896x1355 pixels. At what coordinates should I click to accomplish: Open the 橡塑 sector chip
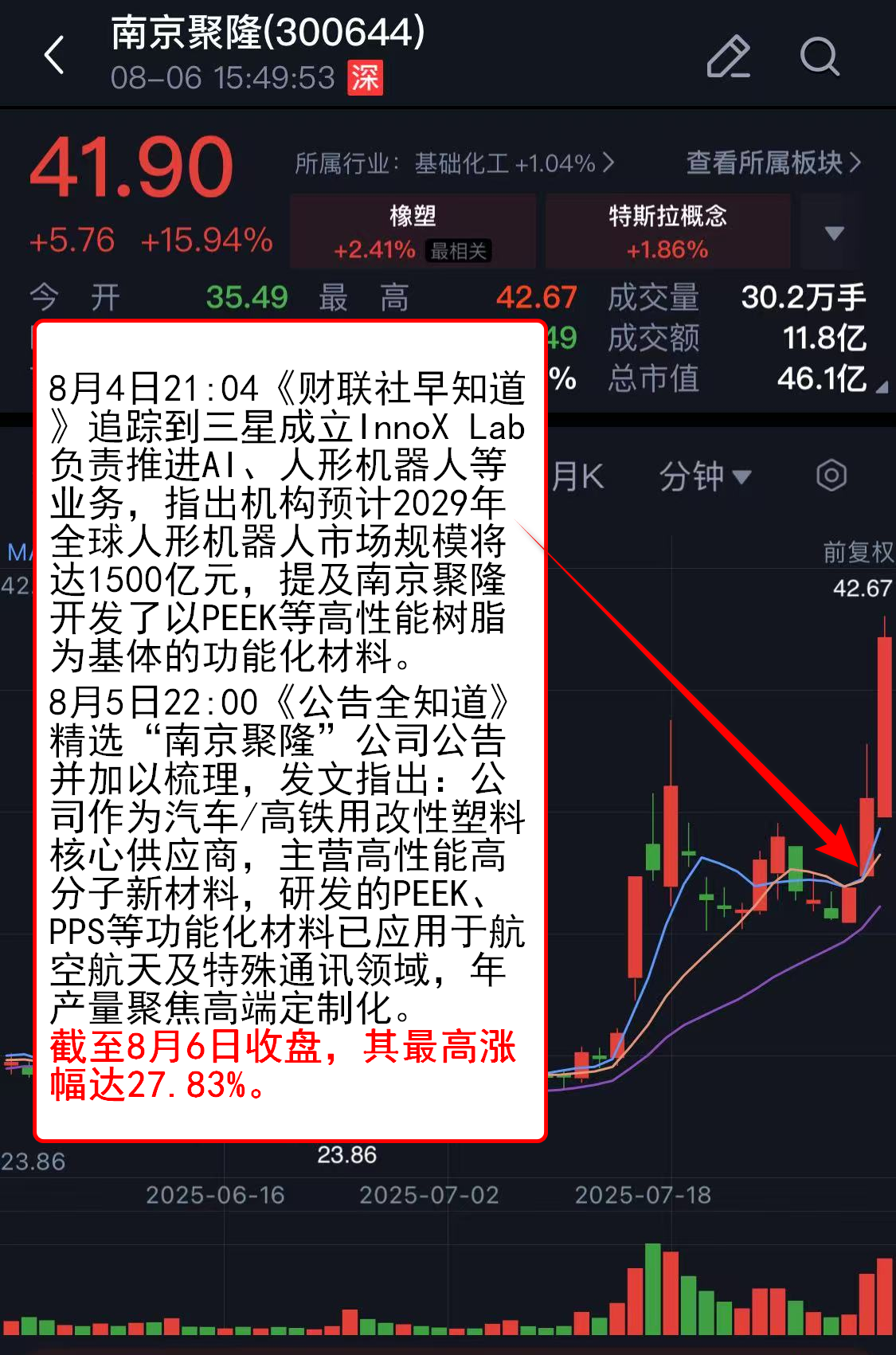tap(413, 232)
